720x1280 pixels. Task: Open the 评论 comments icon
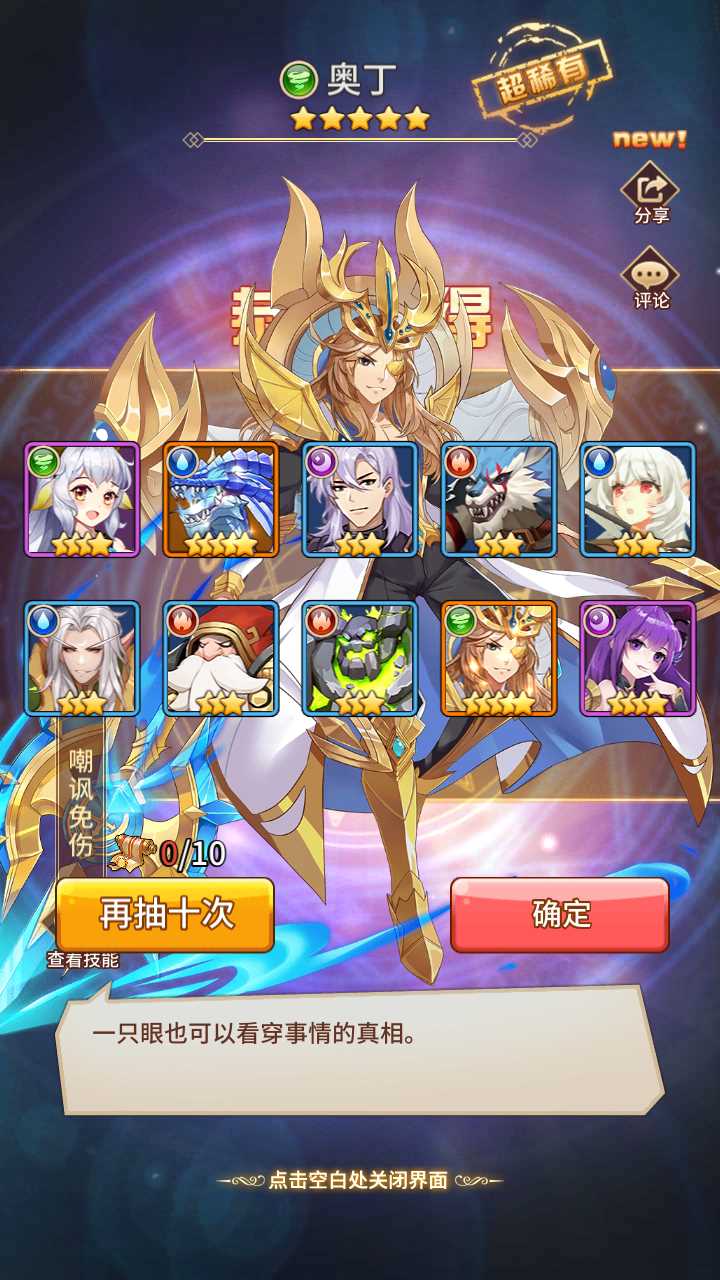651,277
